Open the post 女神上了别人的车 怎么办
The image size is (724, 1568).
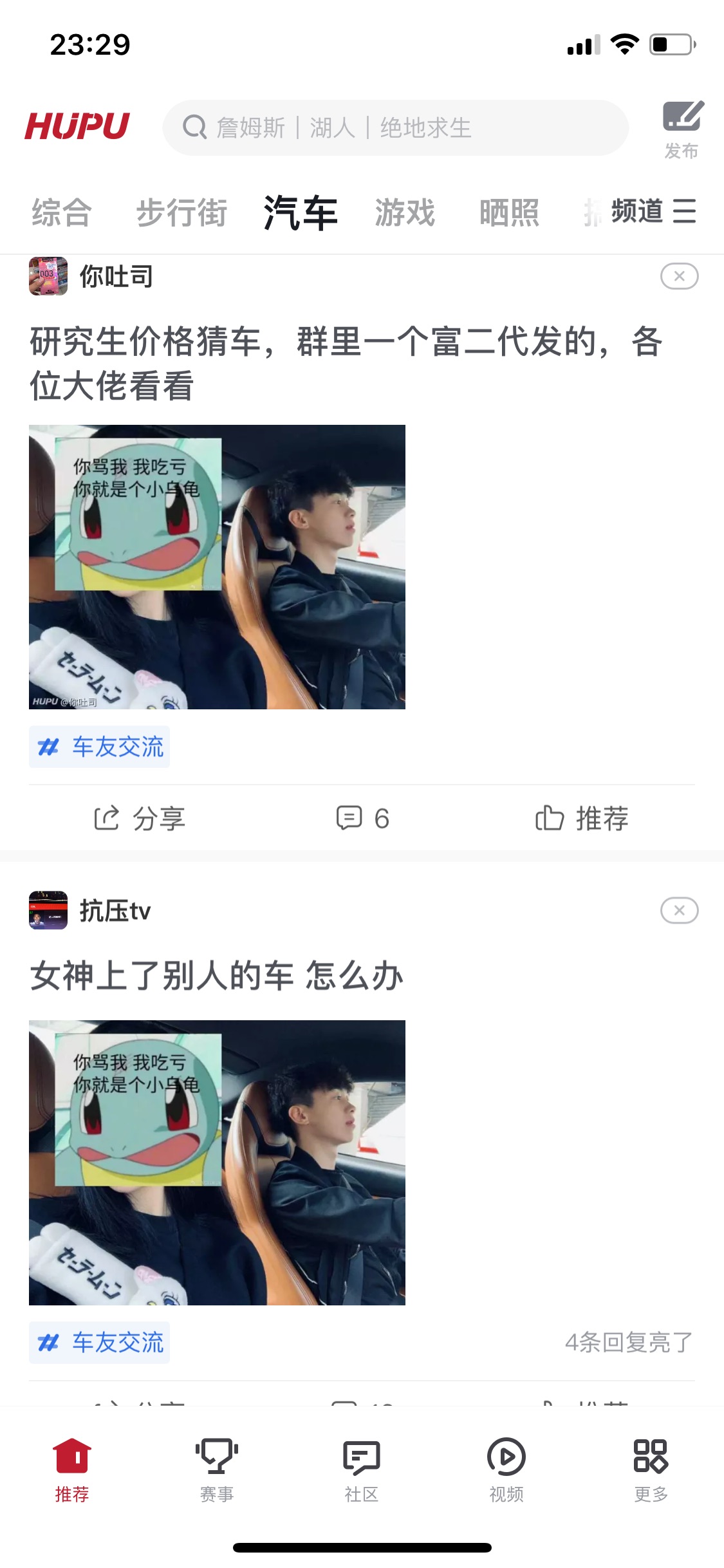point(216,975)
